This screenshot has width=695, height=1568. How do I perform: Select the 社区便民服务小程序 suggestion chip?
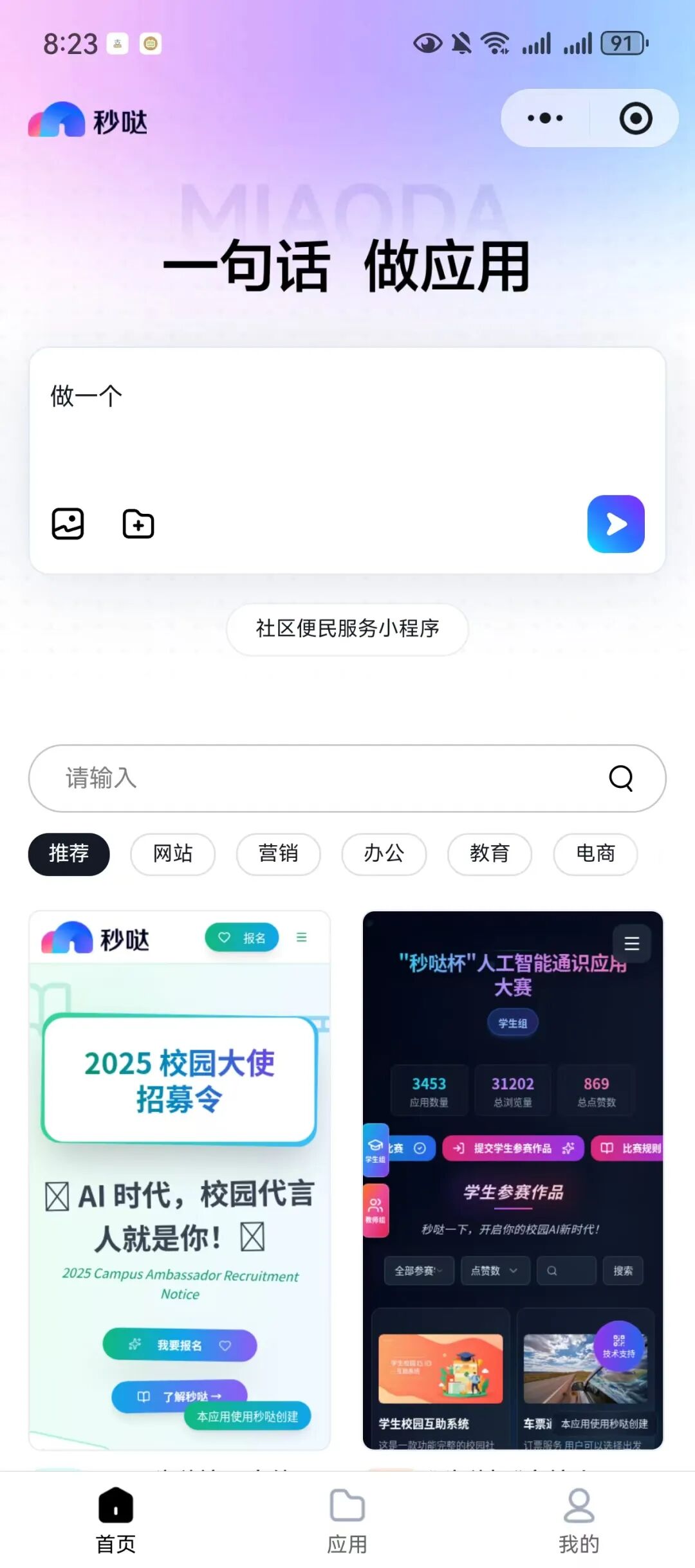347,628
